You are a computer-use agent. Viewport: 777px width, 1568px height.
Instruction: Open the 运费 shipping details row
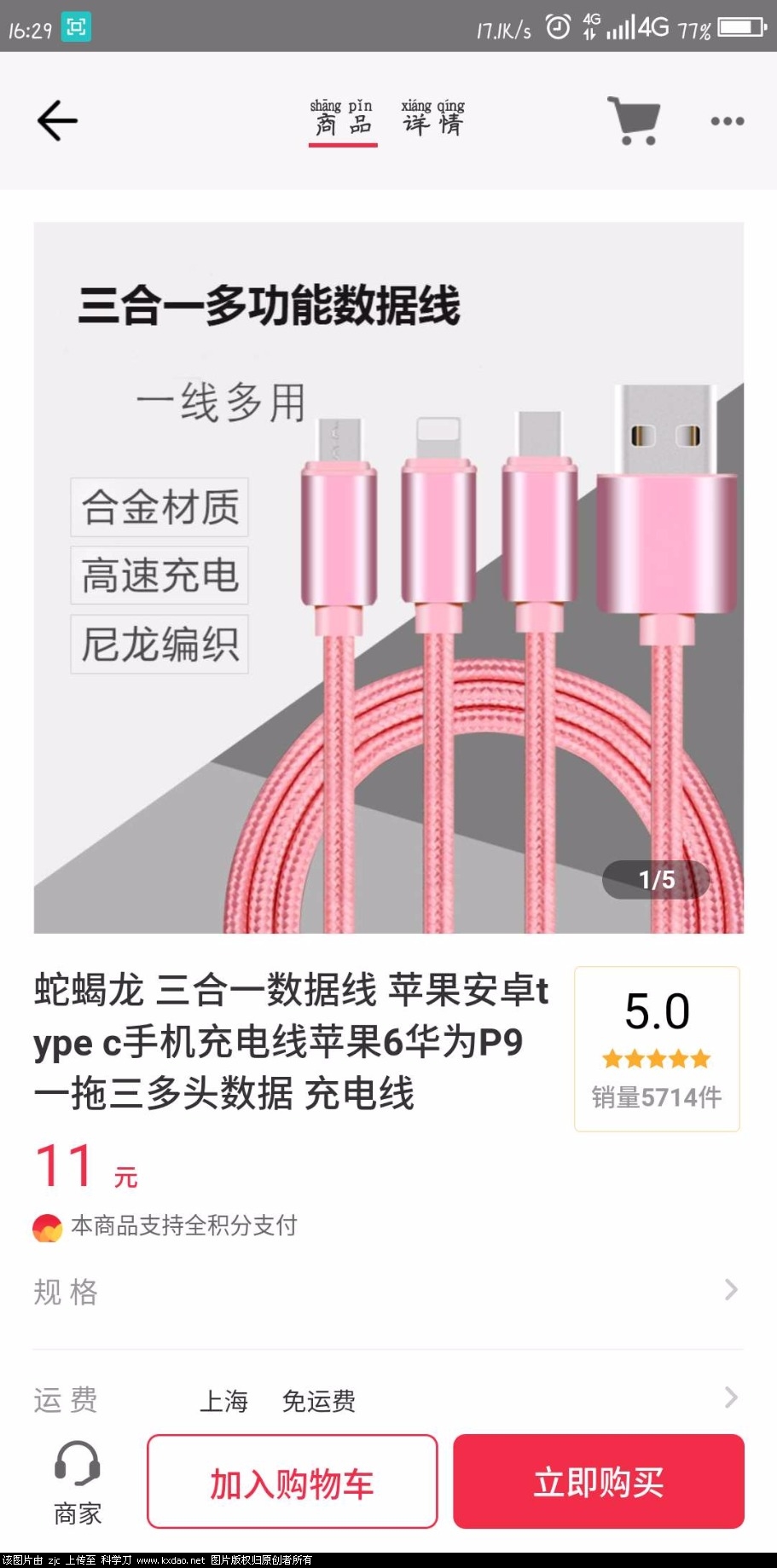point(388,1399)
